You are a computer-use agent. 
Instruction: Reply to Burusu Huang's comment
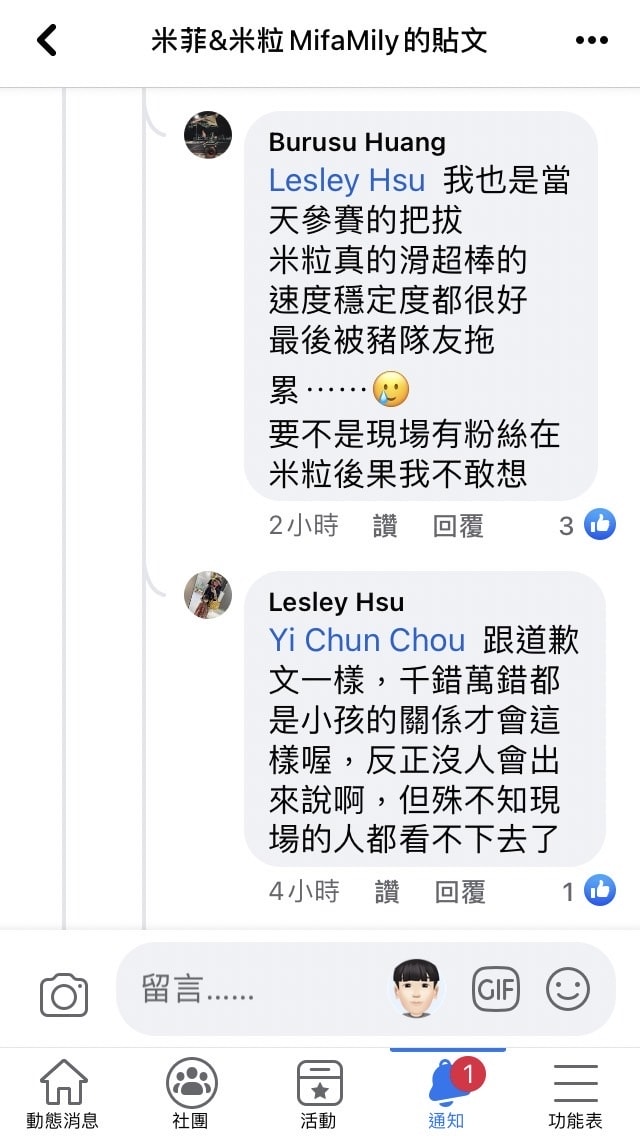pos(458,525)
